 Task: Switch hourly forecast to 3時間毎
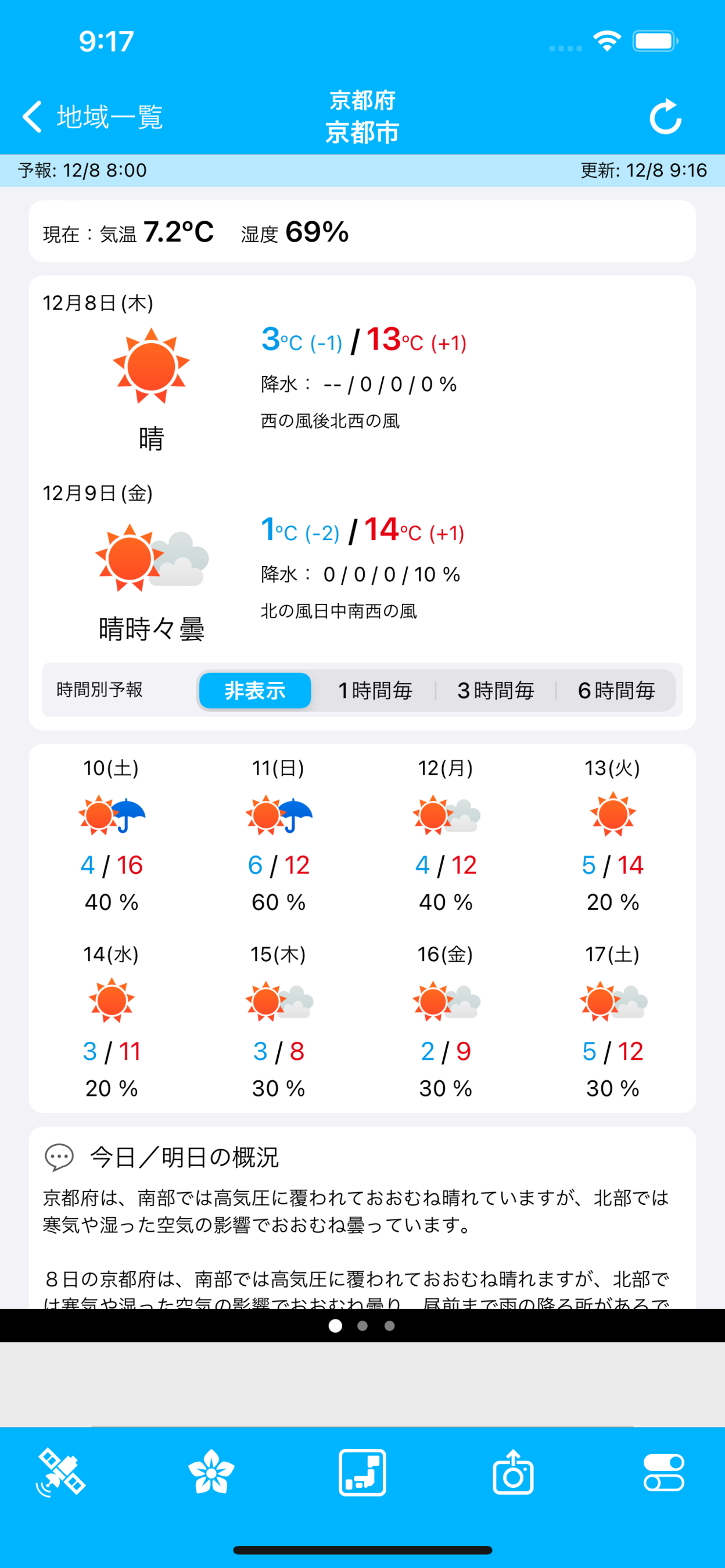tap(496, 691)
